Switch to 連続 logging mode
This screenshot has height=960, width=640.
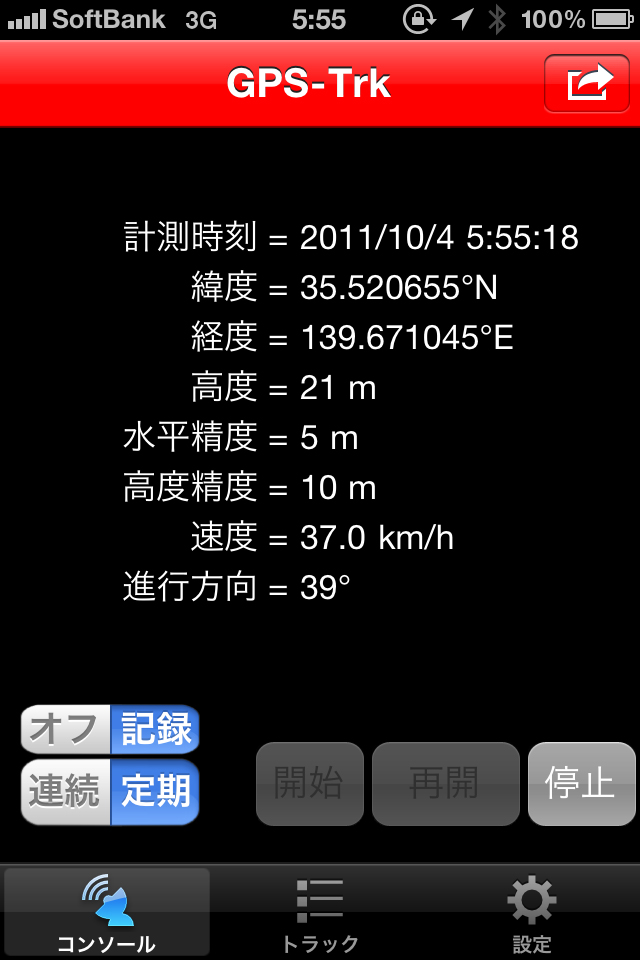click(x=65, y=792)
